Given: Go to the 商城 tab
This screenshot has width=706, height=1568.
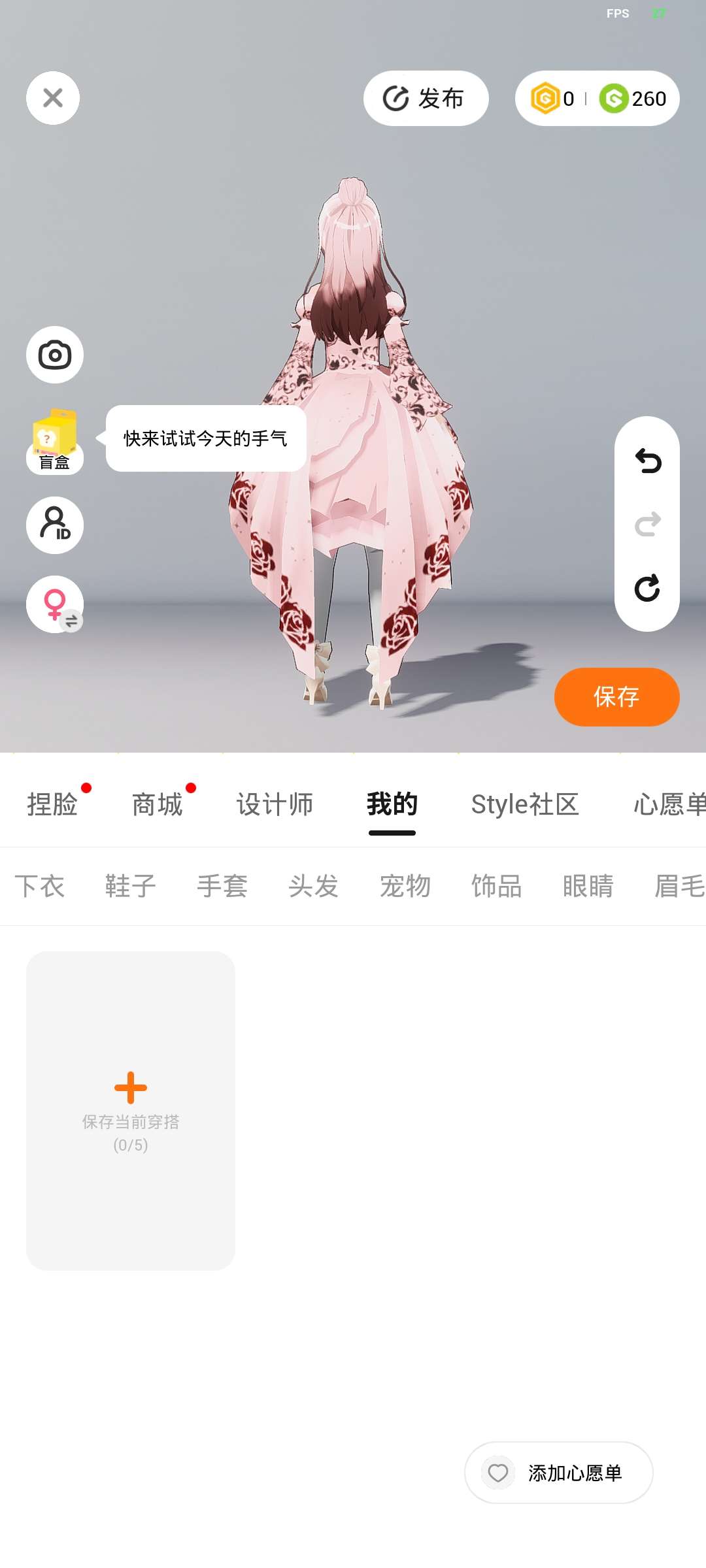Looking at the screenshot, I should [x=157, y=804].
